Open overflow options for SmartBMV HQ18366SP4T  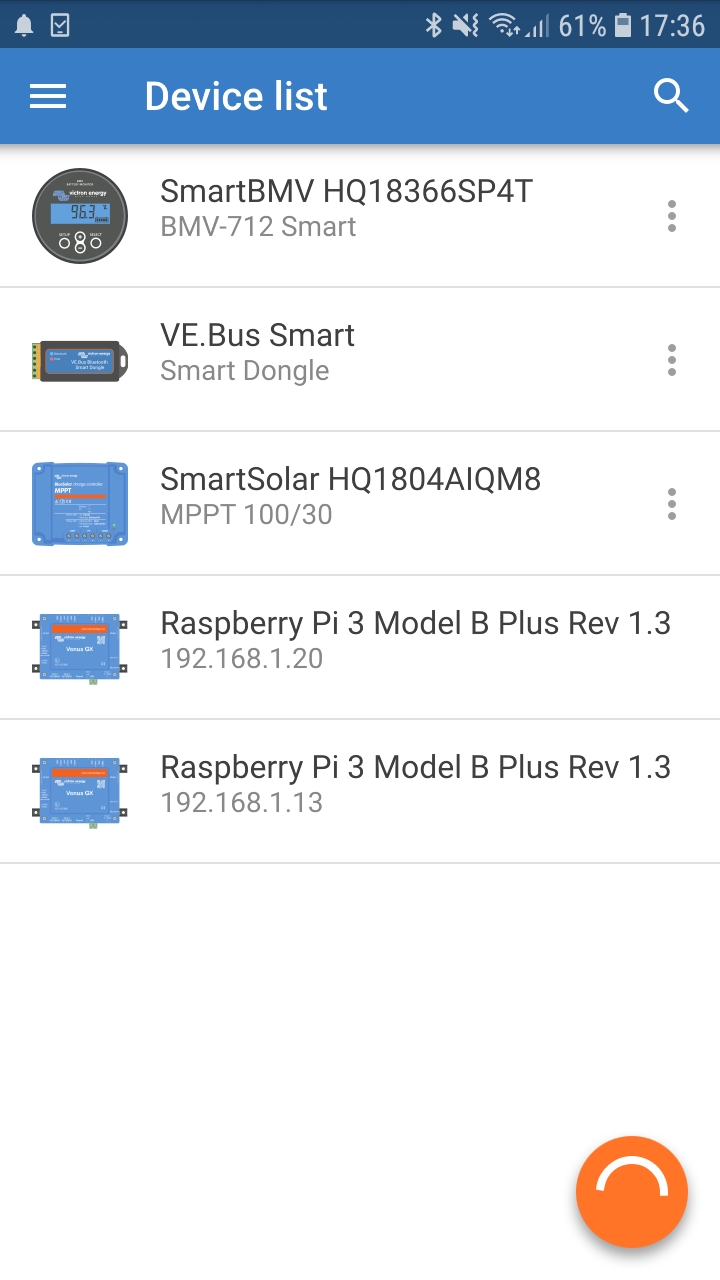click(672, 216)
